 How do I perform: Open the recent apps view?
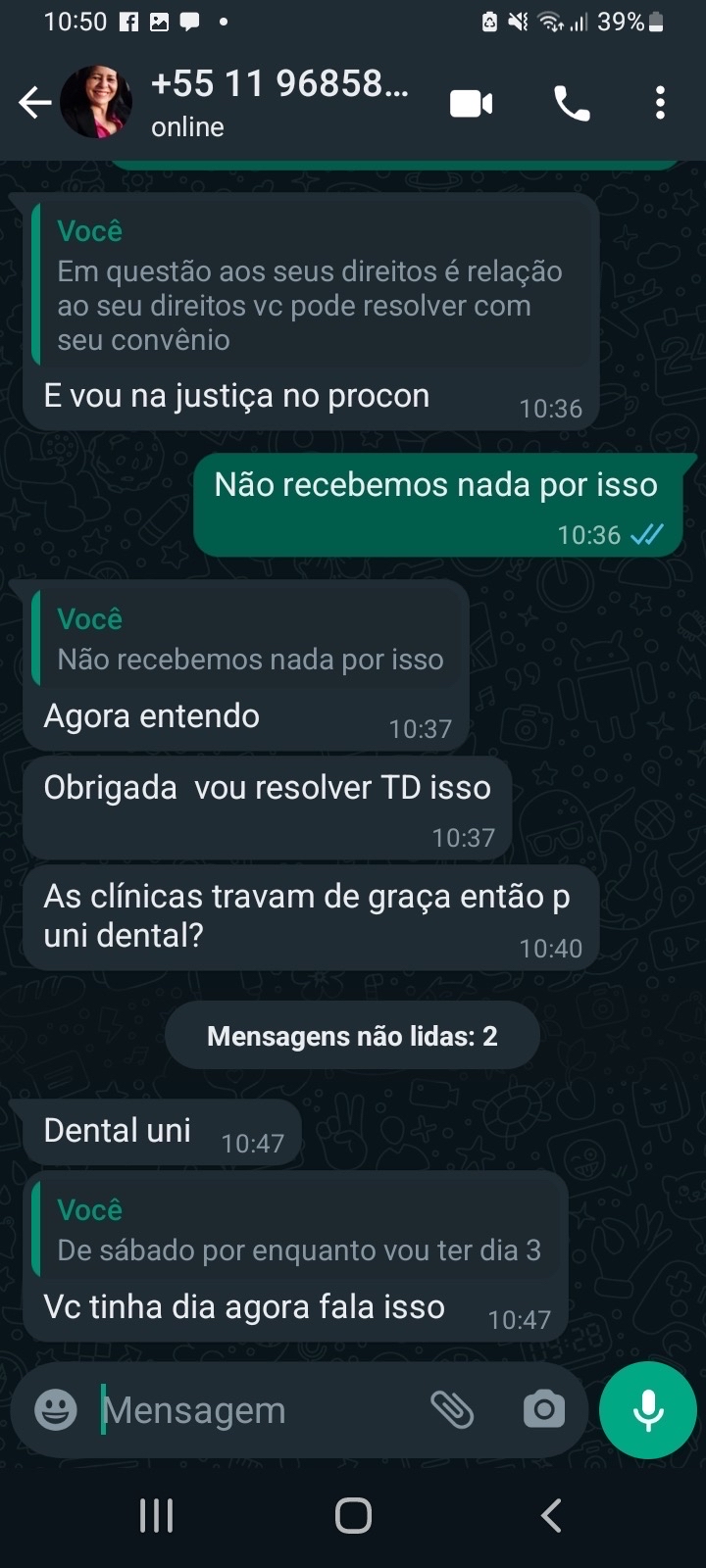(156, 1515)
